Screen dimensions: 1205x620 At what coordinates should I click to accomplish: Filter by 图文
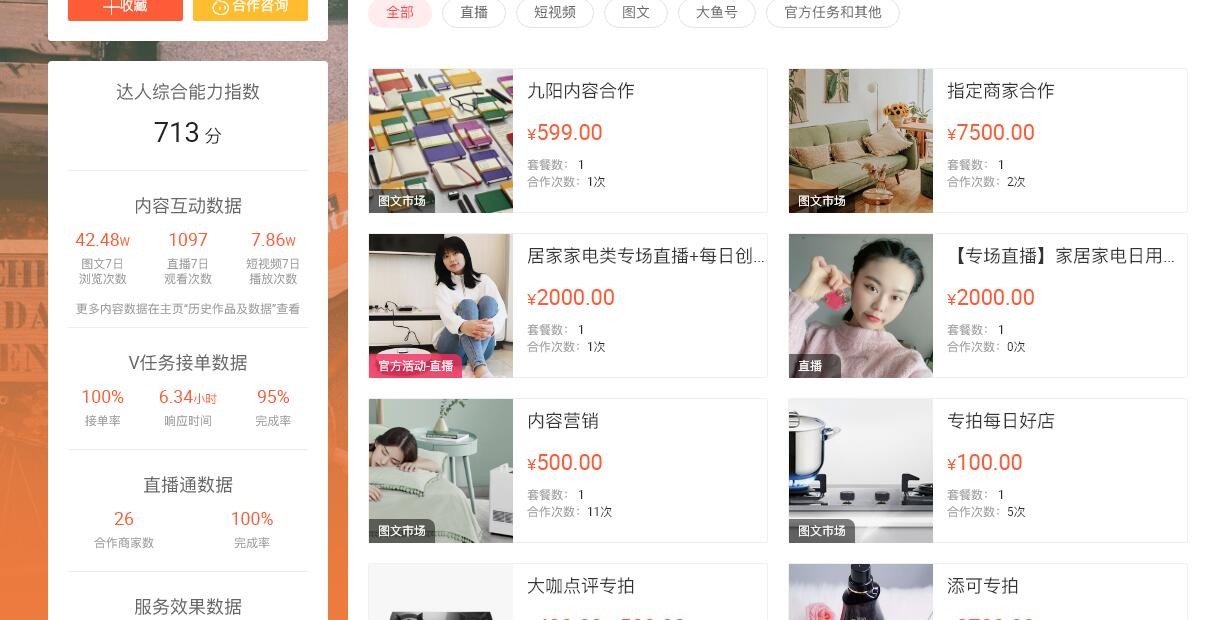636,13
